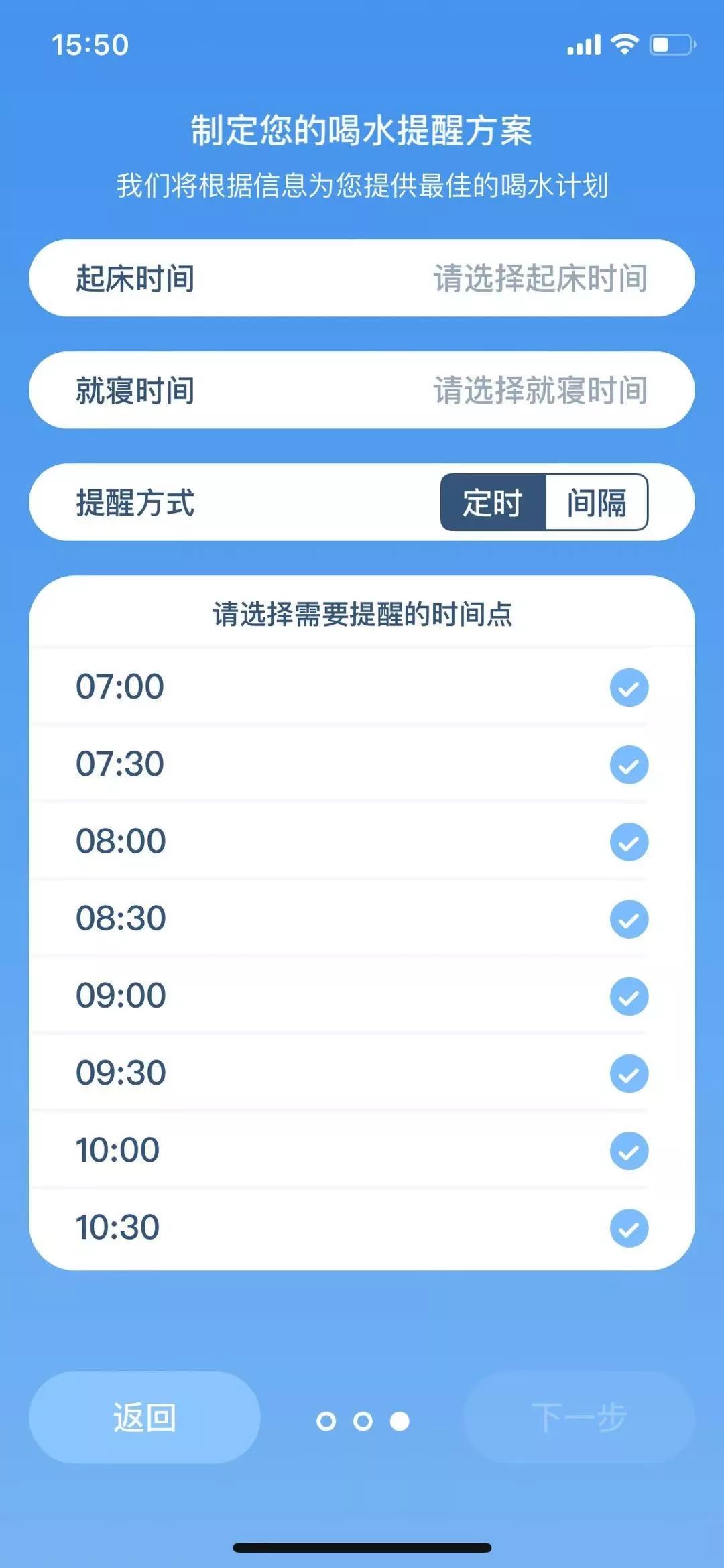Uncheck the 07:00 reminder time
The image size is (724, 1568).
coord(627,688)
